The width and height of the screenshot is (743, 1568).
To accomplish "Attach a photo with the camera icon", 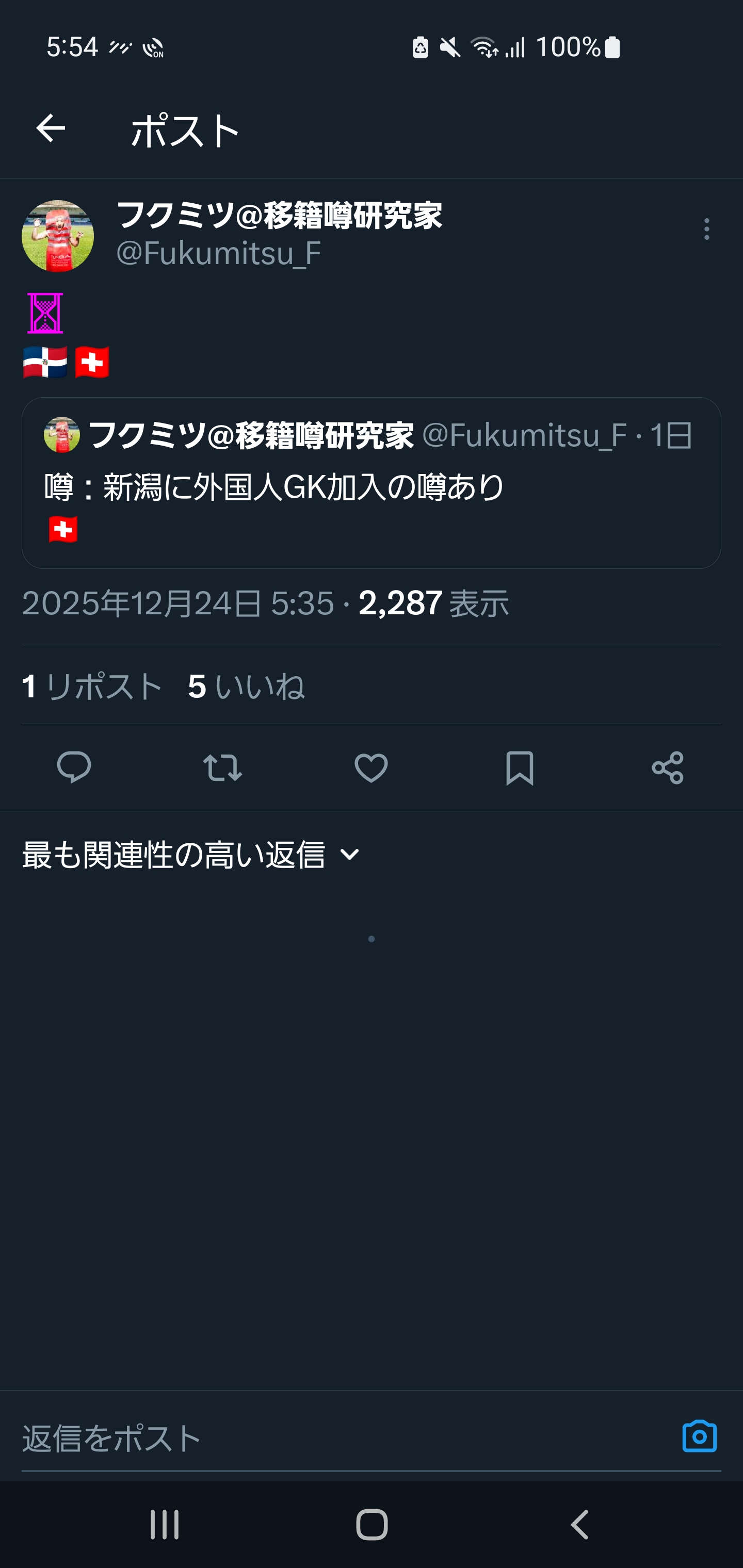I will [x=699, y=1436].
